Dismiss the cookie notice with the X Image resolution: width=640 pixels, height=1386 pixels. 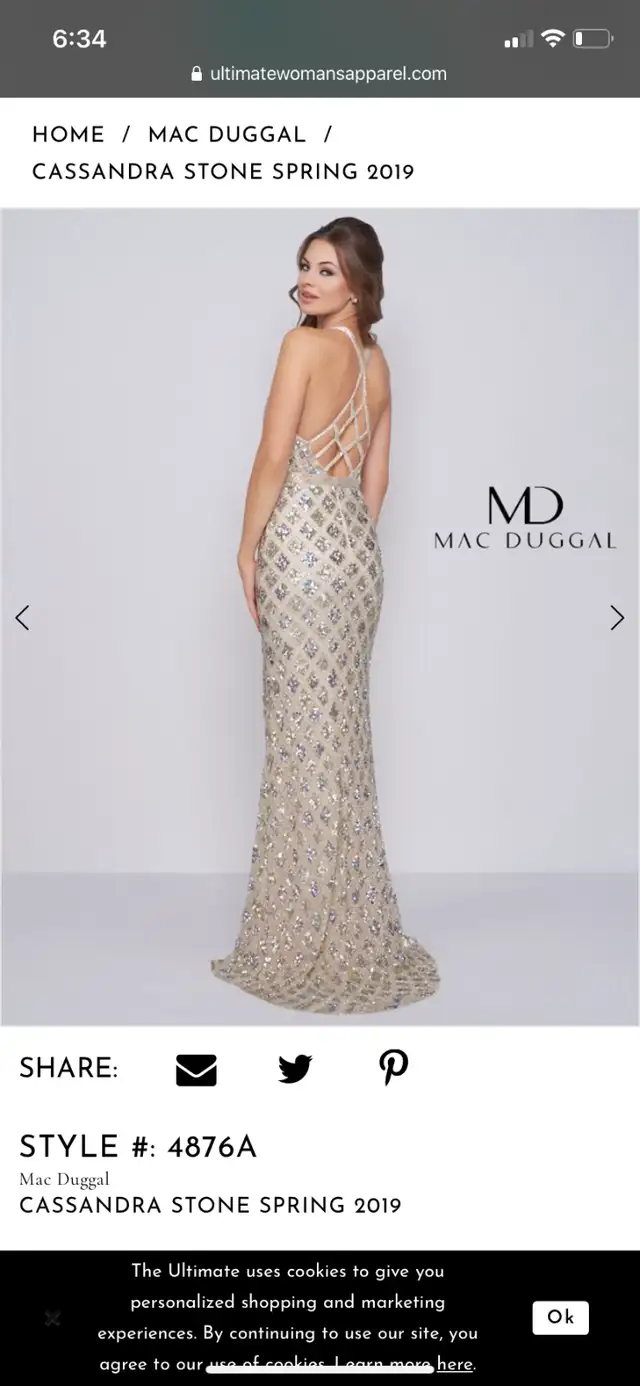click(x=53, y=1318)
